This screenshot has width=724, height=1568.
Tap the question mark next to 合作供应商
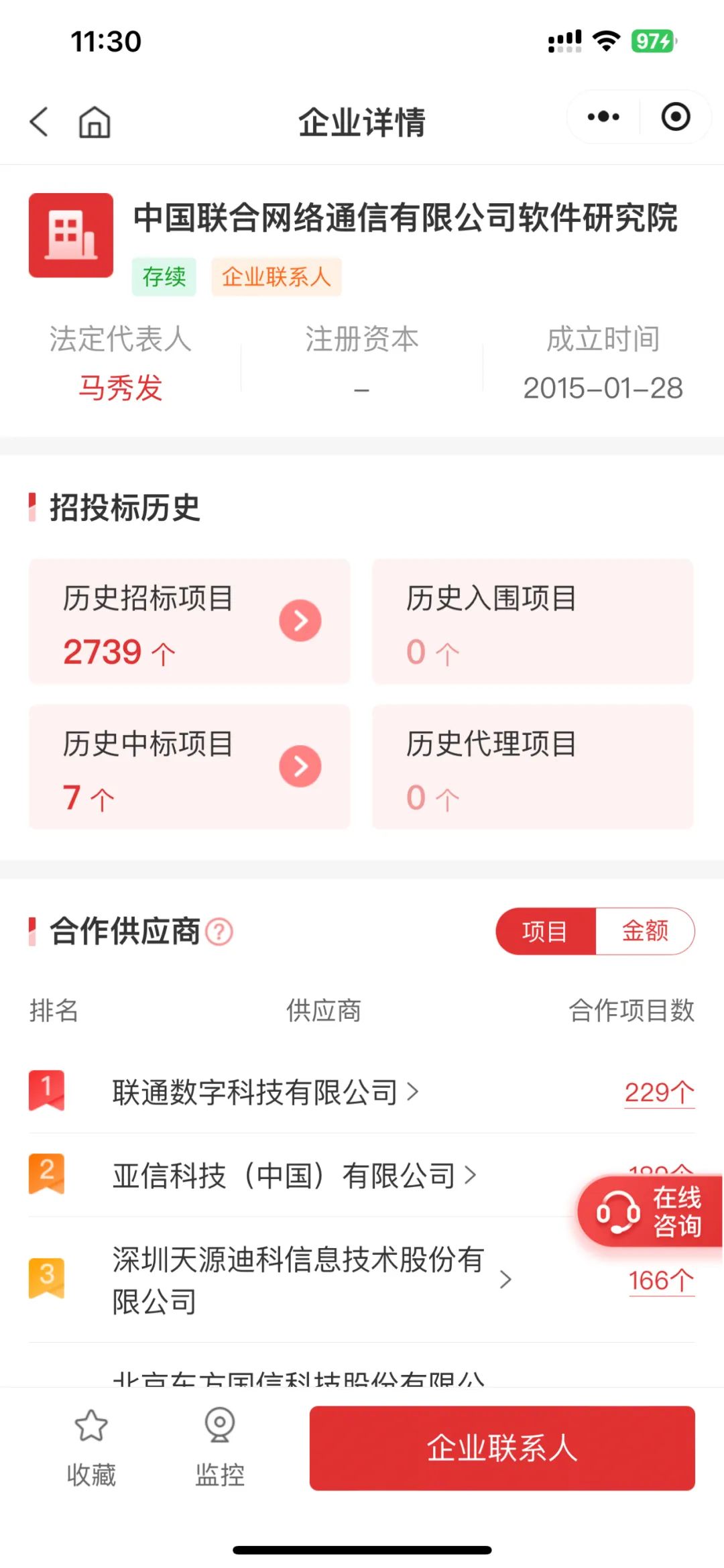[x=219, y=932]
